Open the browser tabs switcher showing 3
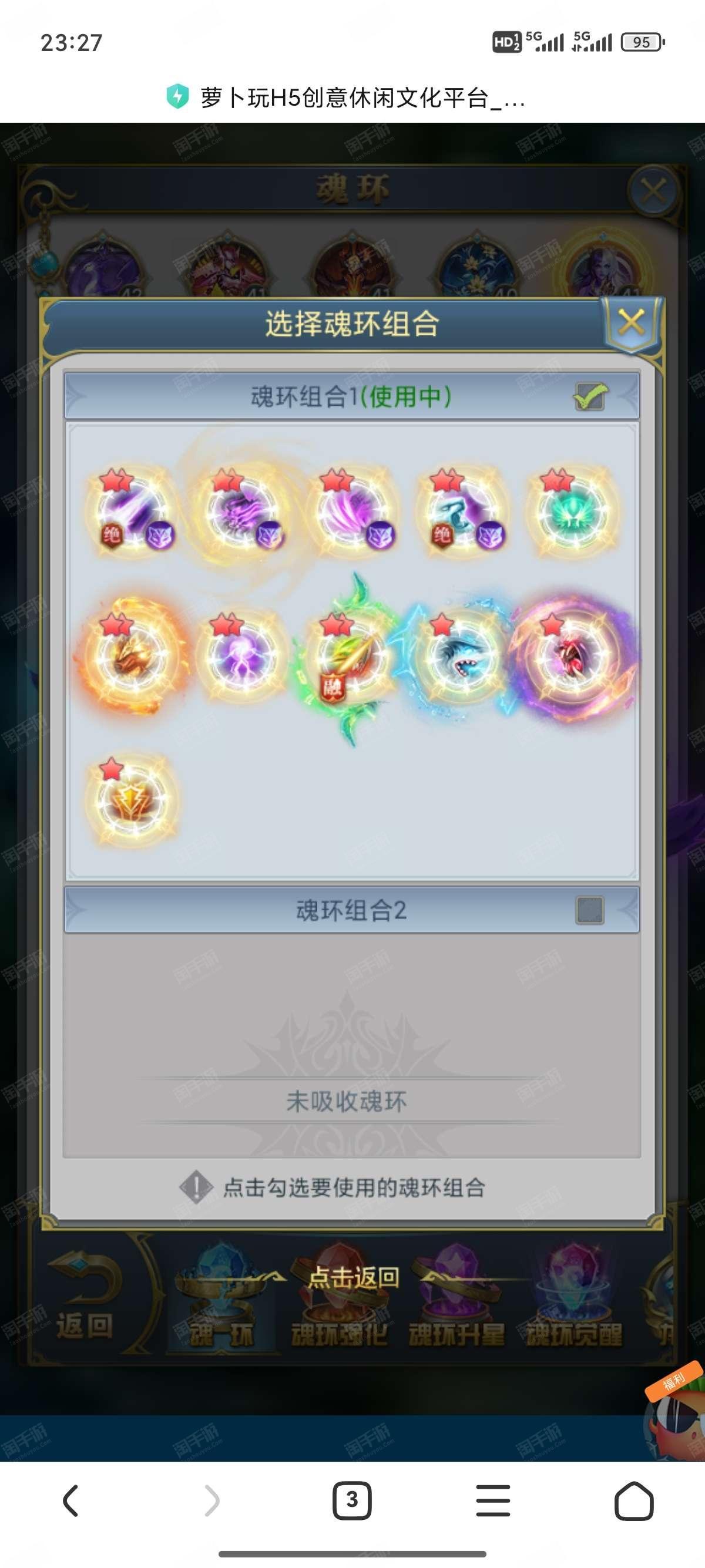 point(352,1500)
